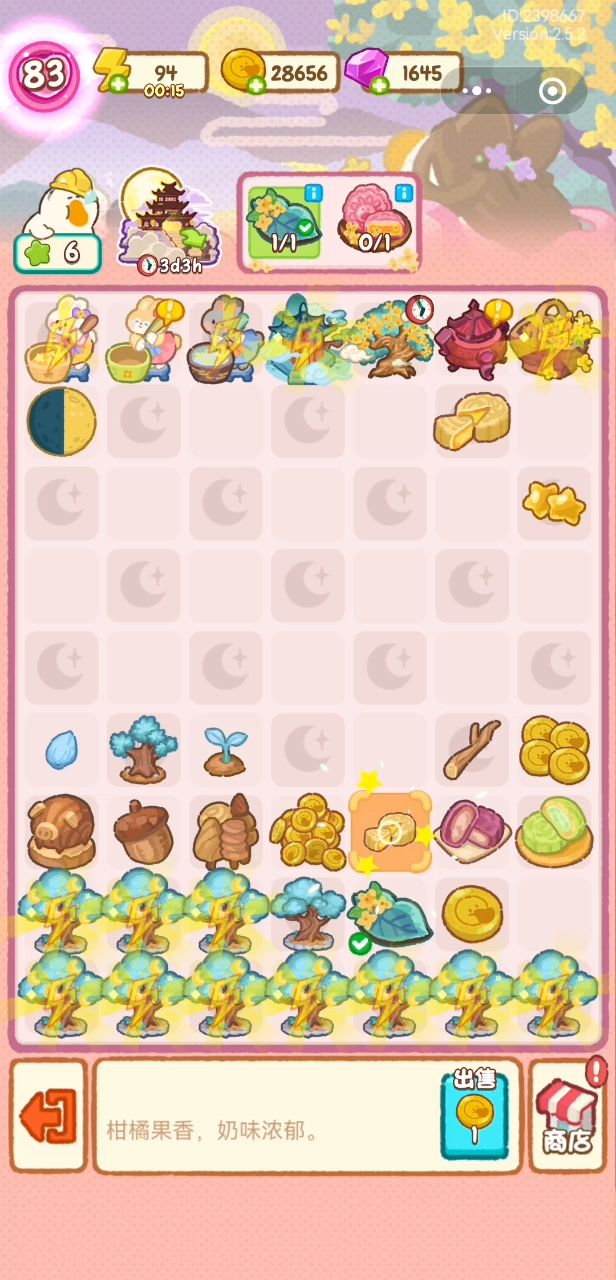Add more gold coins
This screenshot has height=1280, width=616.
pos(256,85)
